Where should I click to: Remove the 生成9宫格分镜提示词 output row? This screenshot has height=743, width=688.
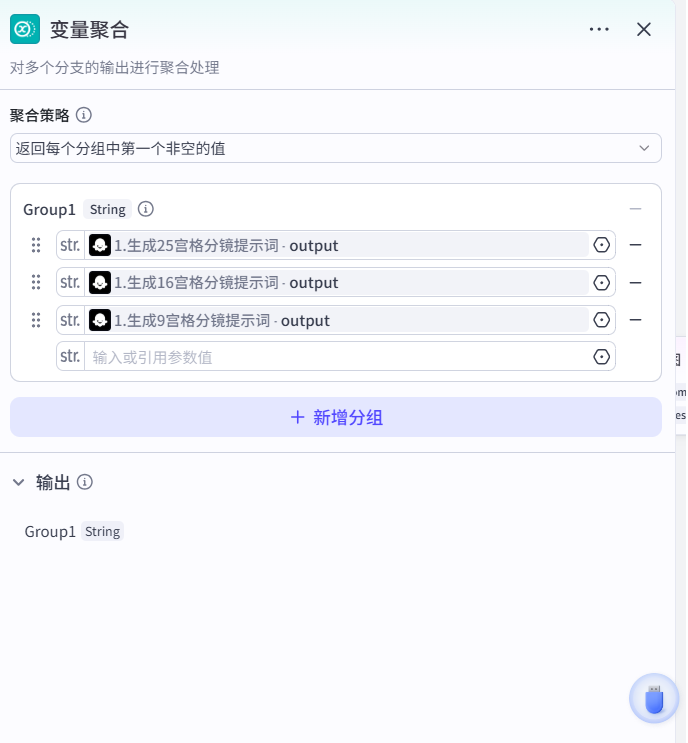[635, 320]
